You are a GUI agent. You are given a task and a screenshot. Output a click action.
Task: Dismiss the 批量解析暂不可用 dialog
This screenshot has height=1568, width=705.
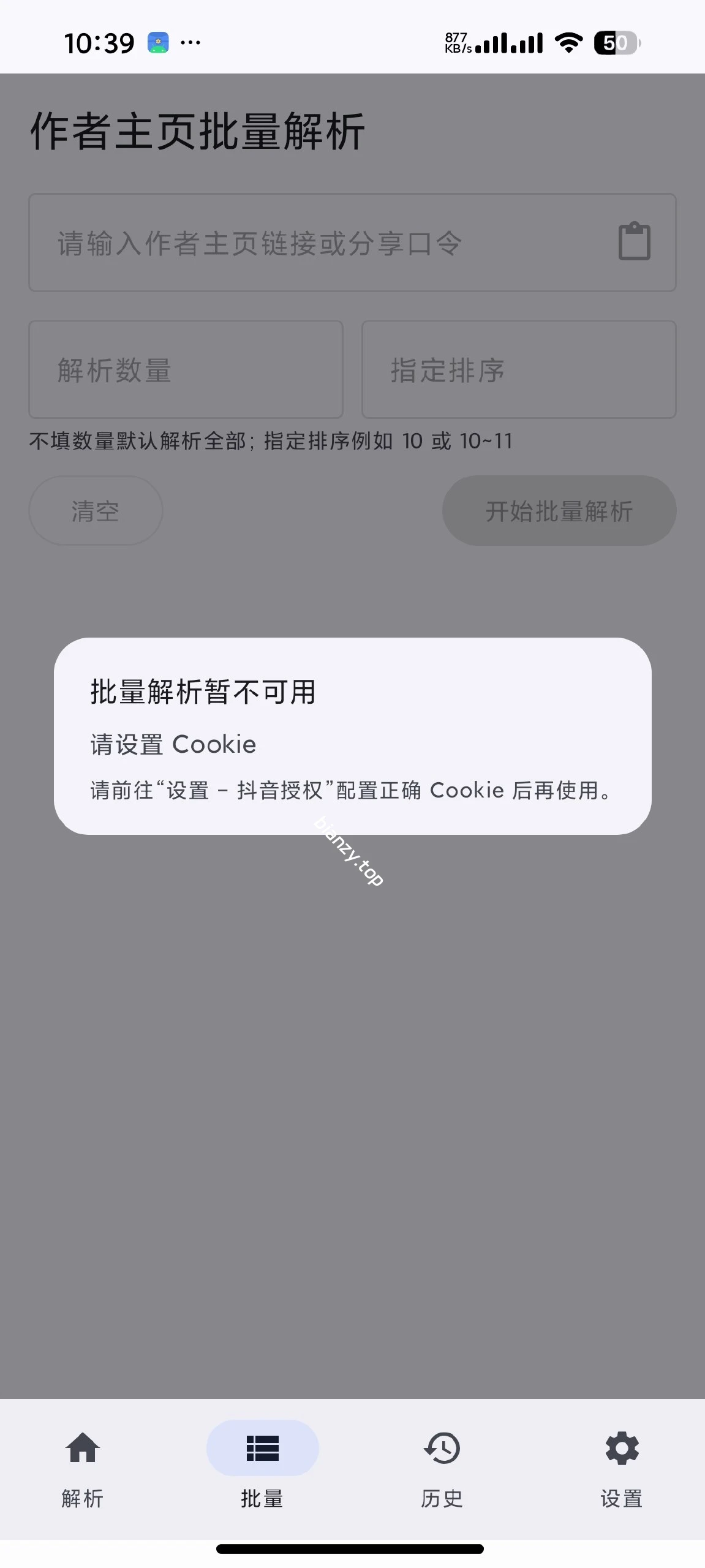click(352, 1102)
